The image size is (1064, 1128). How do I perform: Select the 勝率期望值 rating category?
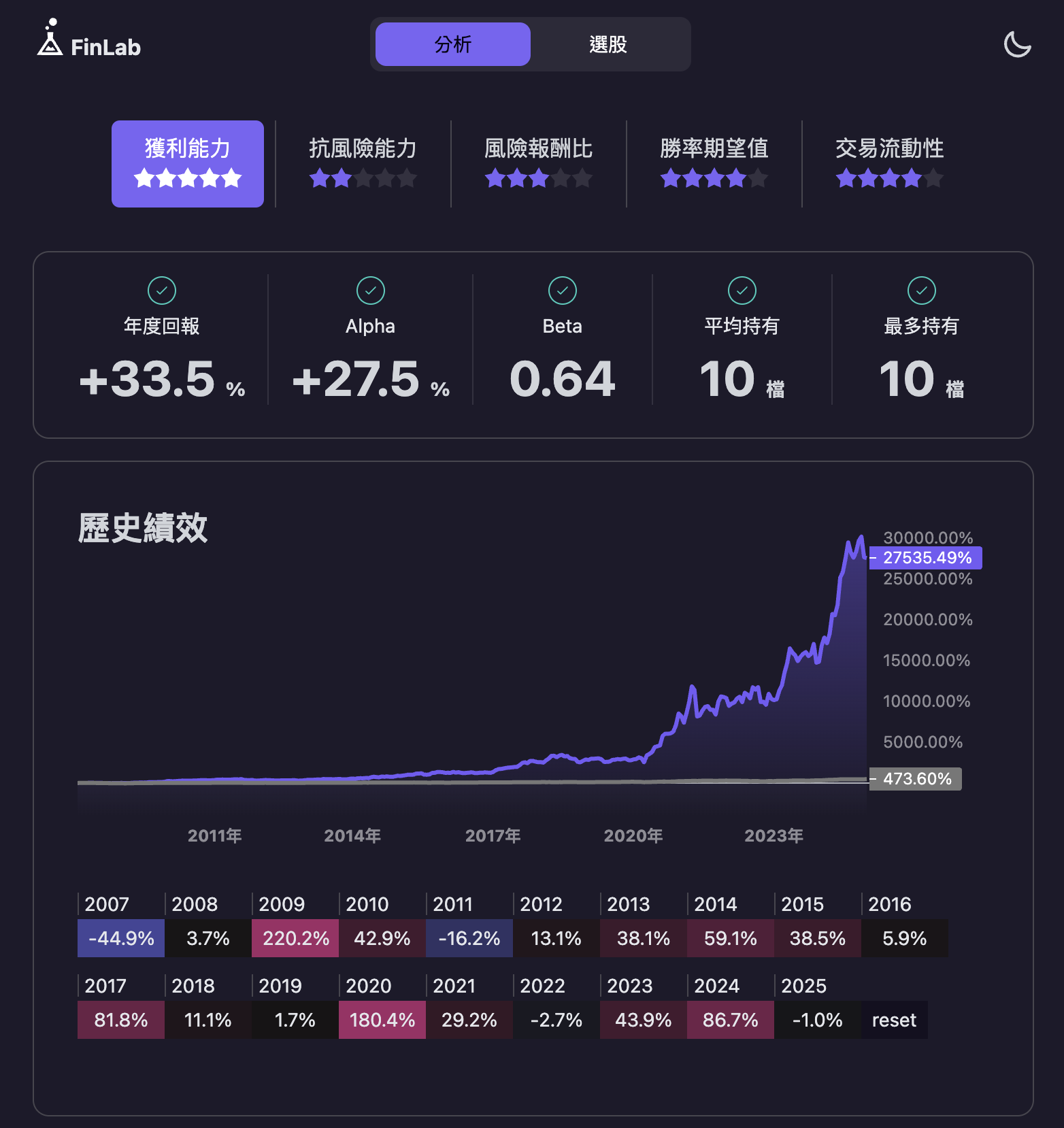(x=714, y=163)
